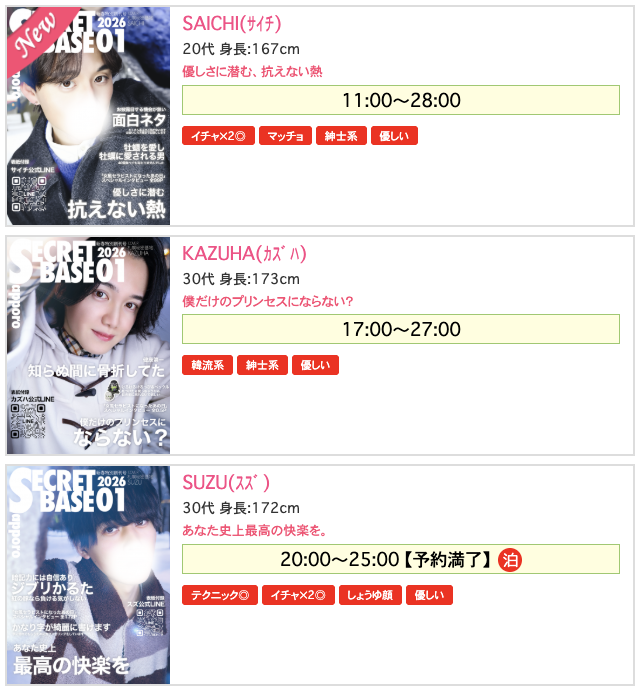Open SUZU's profile photo
The image size is (640, 692).
click(x=88, y=574)
